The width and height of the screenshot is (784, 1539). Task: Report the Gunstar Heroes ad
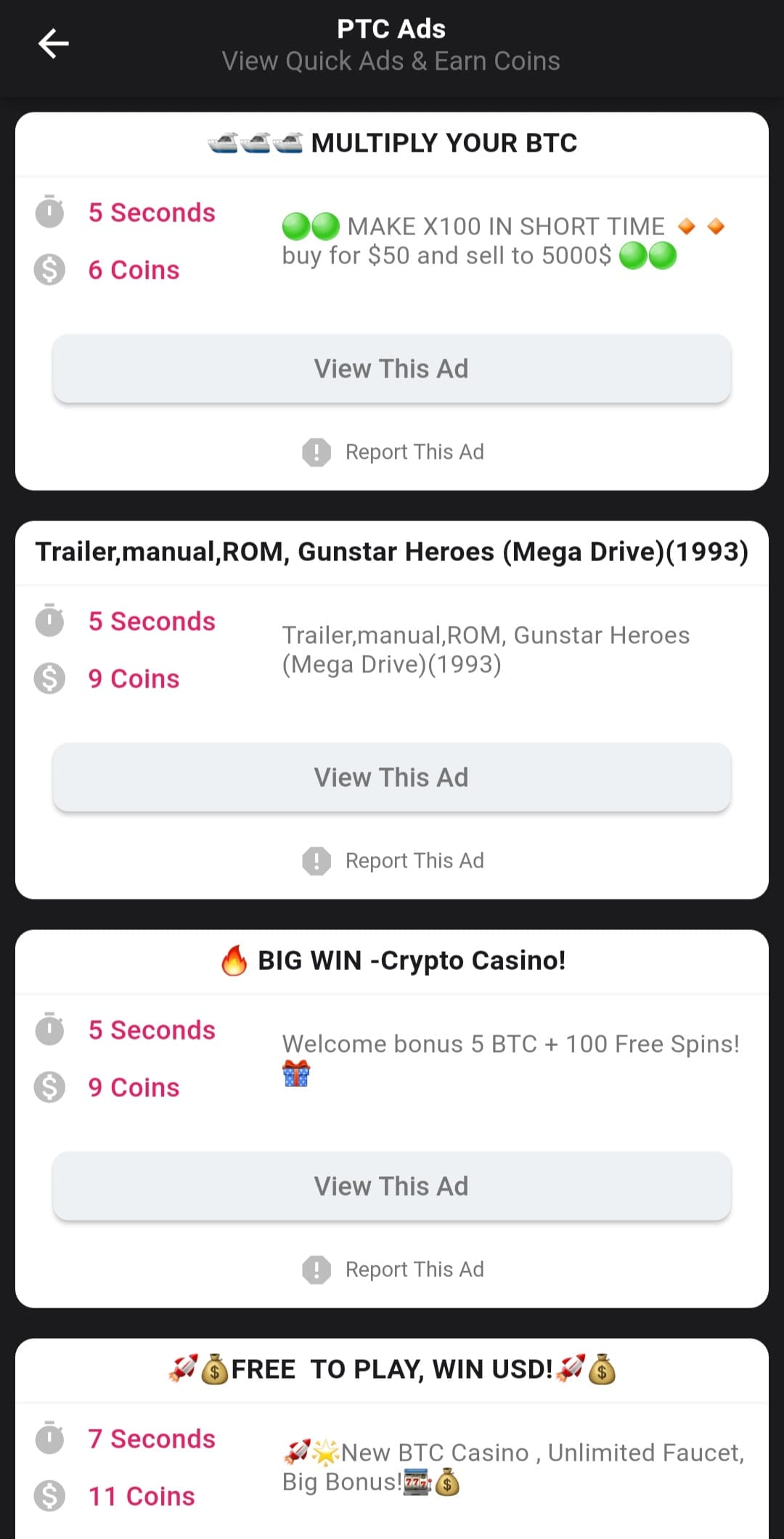[x=393, y=860]
